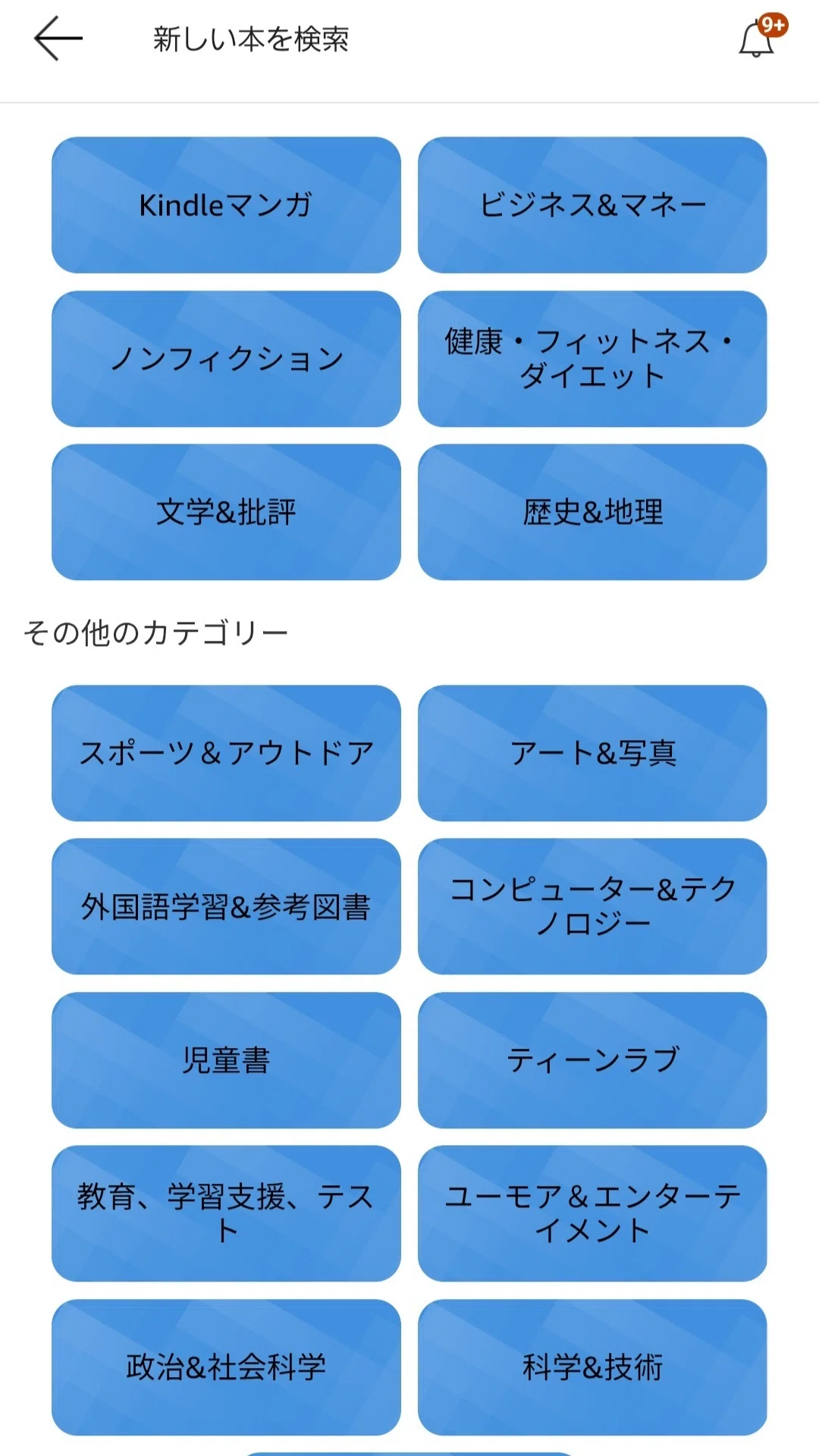Image resolution: width=819 pixels, height=1456 pixels.
Task: Open the Kindleマンガ category
Action: pos(226,205)
